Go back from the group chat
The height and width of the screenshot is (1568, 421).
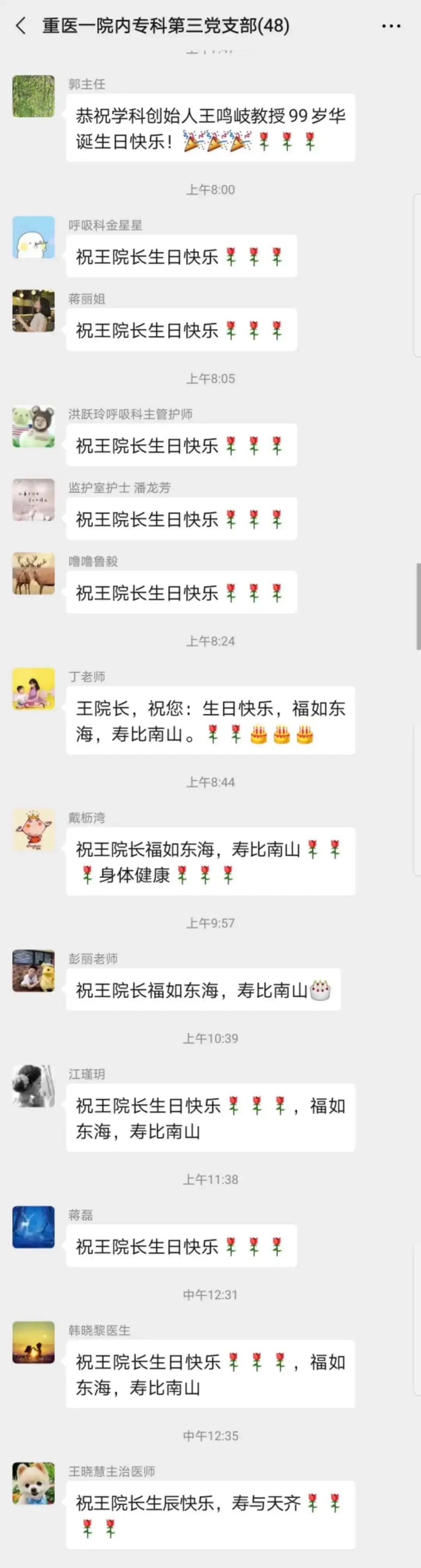pyautogui.click(x=21, y=26)
